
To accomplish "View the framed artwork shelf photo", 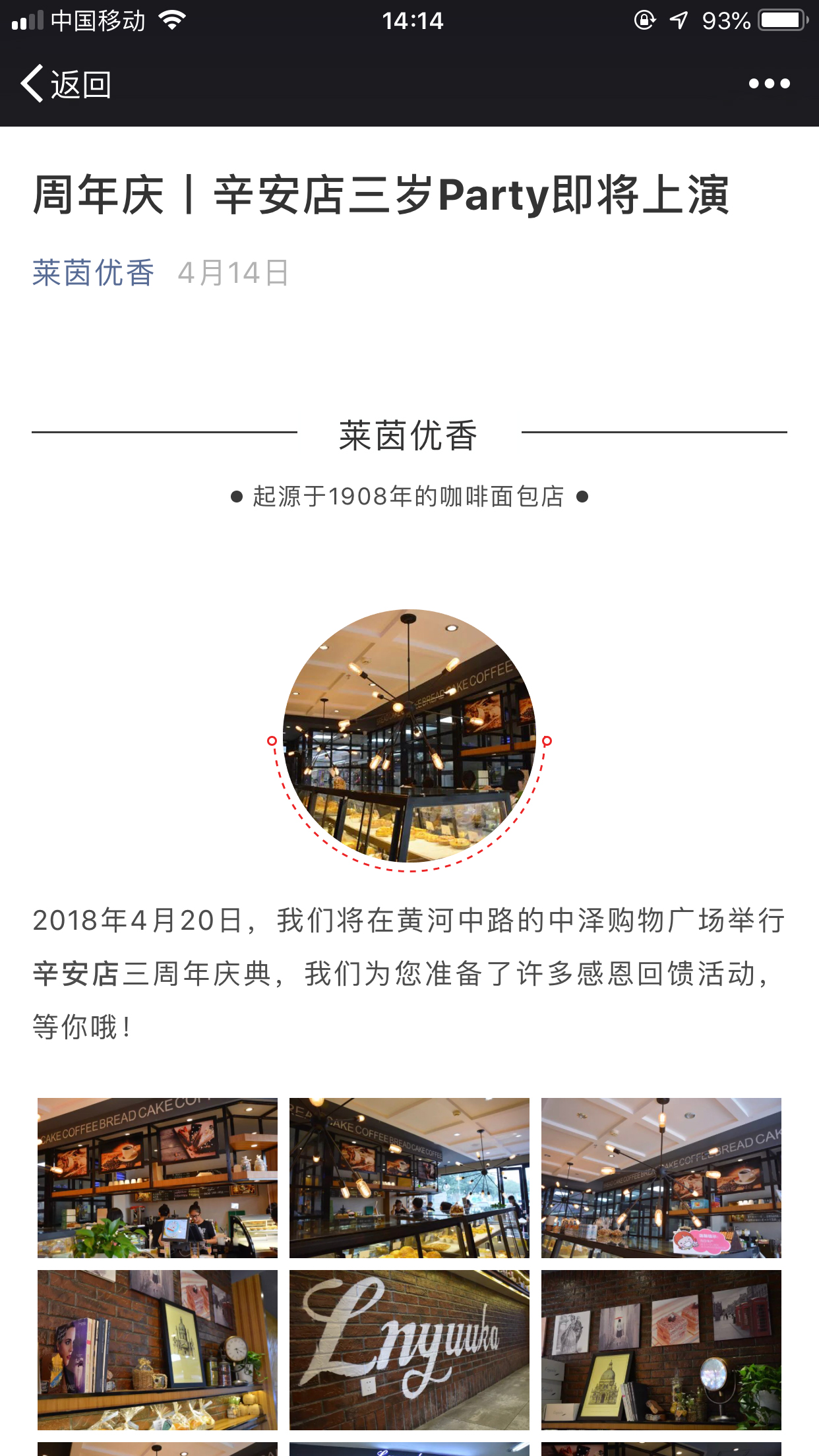I will pos(661,1350).
